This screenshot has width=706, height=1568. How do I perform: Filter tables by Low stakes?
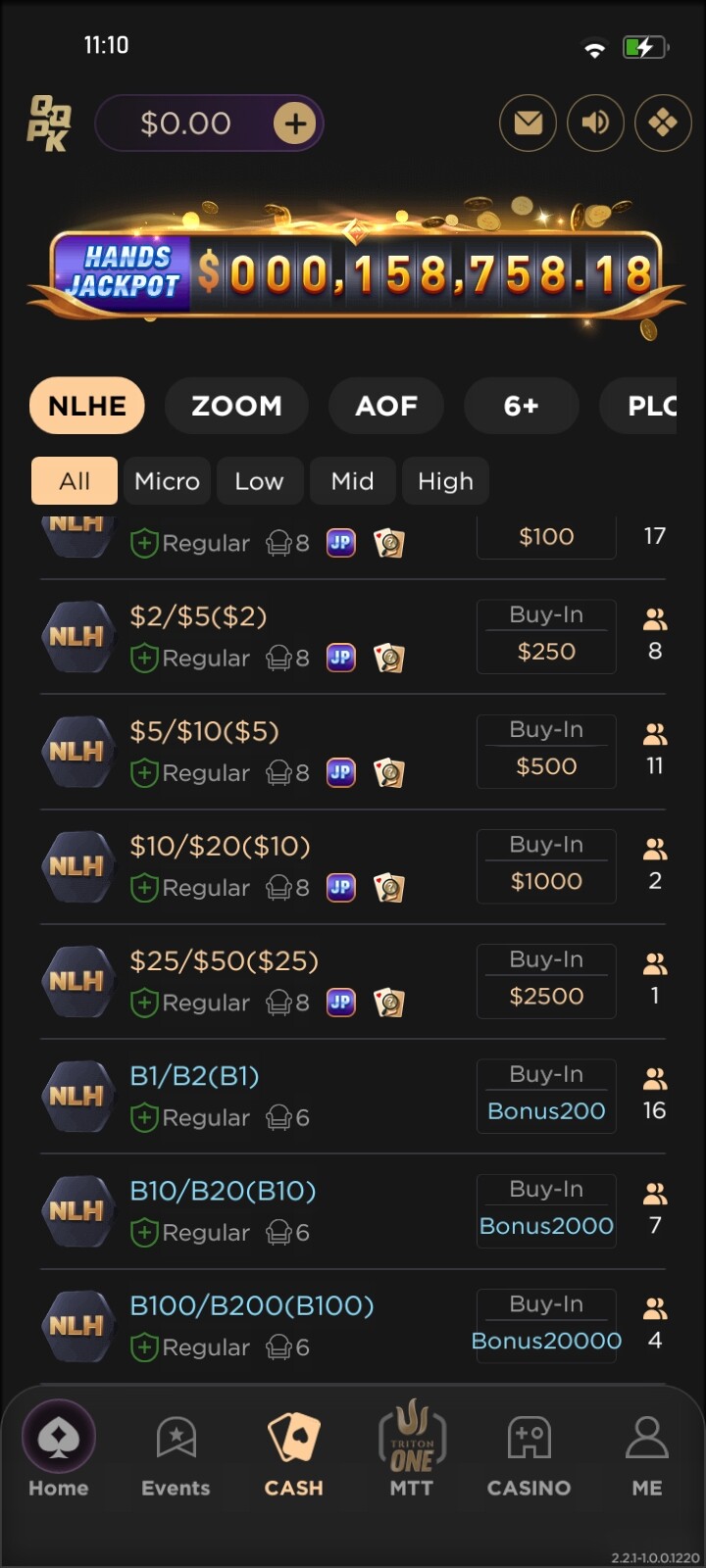point(259,481)
